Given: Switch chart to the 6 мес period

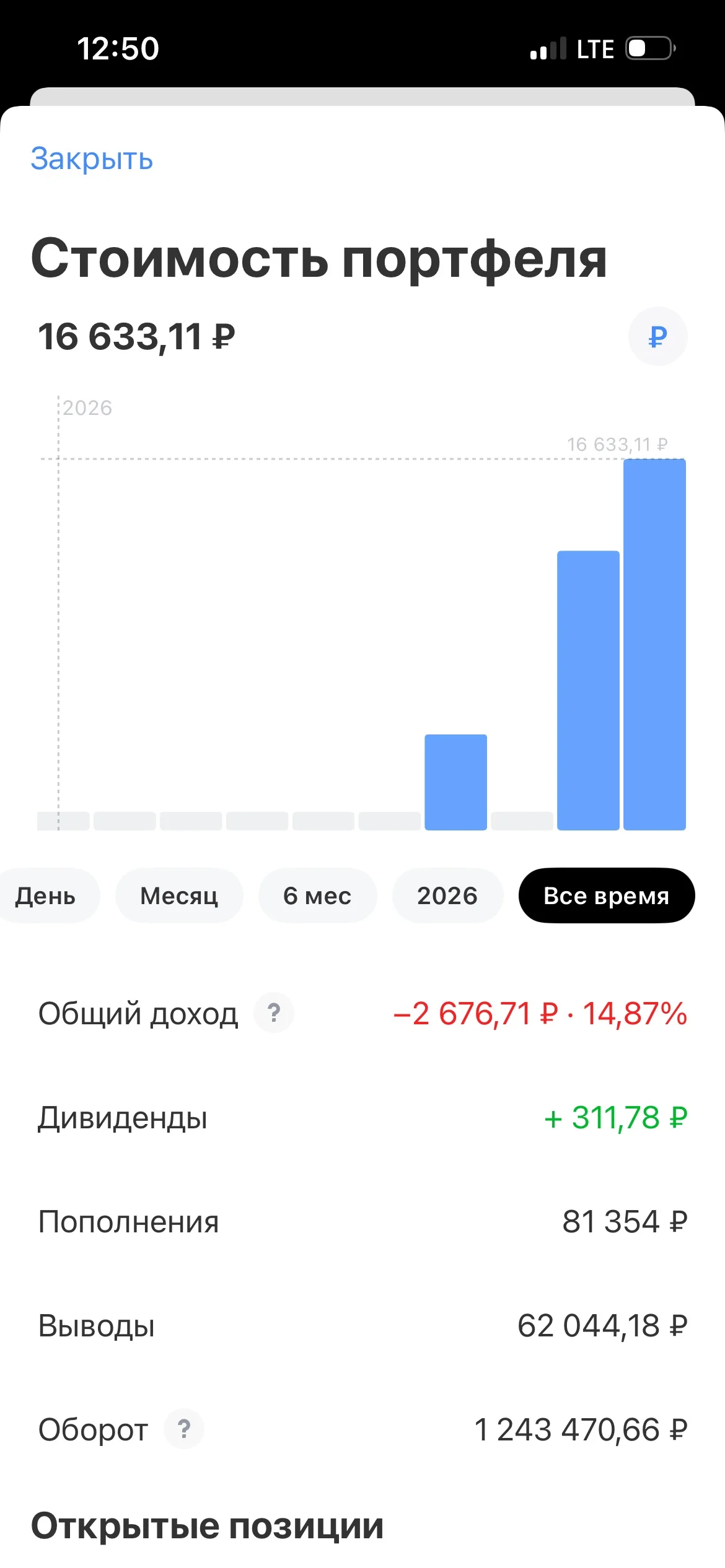Looking at the screenshot, I should click(x=317, y=895).
